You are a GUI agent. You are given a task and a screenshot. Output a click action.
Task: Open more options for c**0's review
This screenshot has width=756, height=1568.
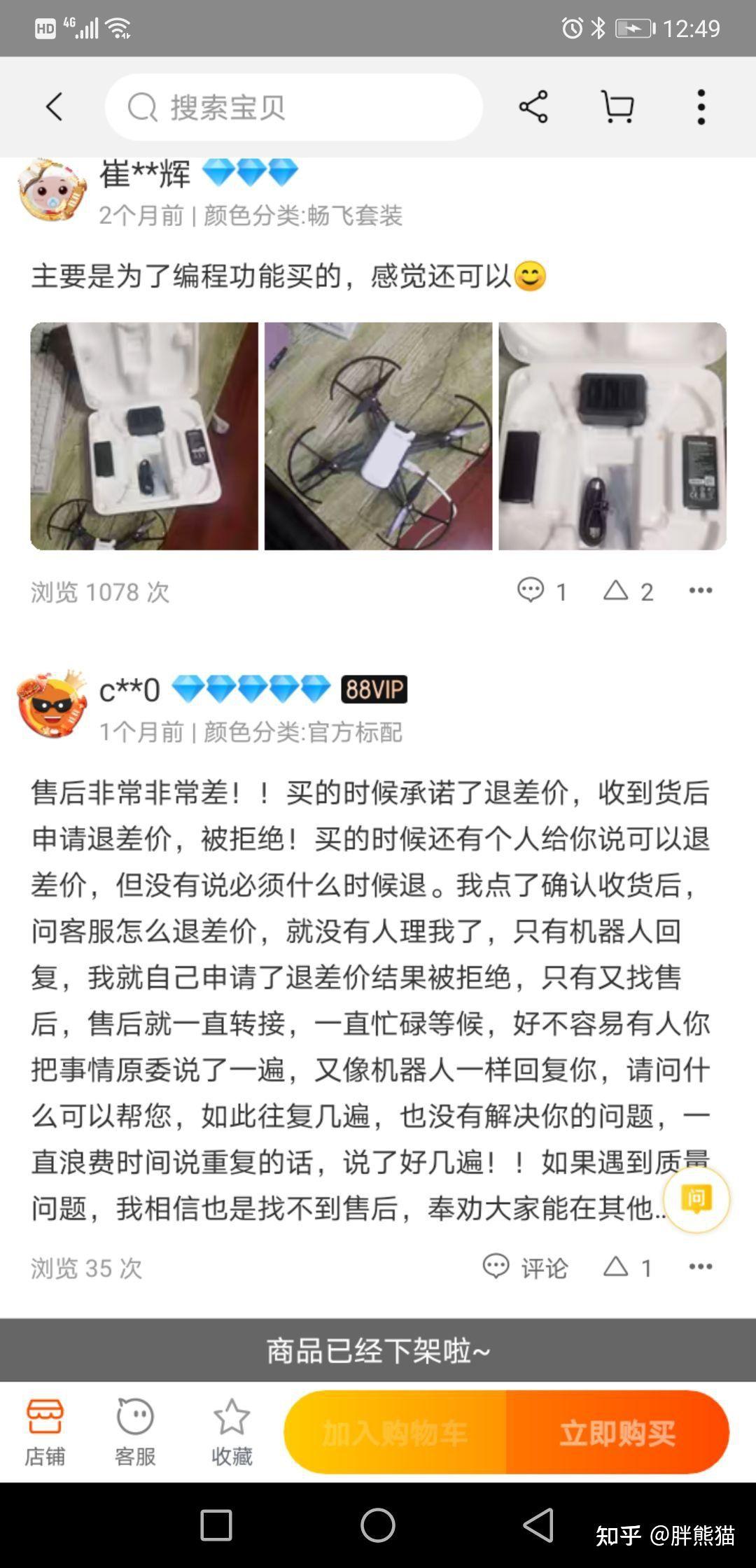click(700, 1267)
